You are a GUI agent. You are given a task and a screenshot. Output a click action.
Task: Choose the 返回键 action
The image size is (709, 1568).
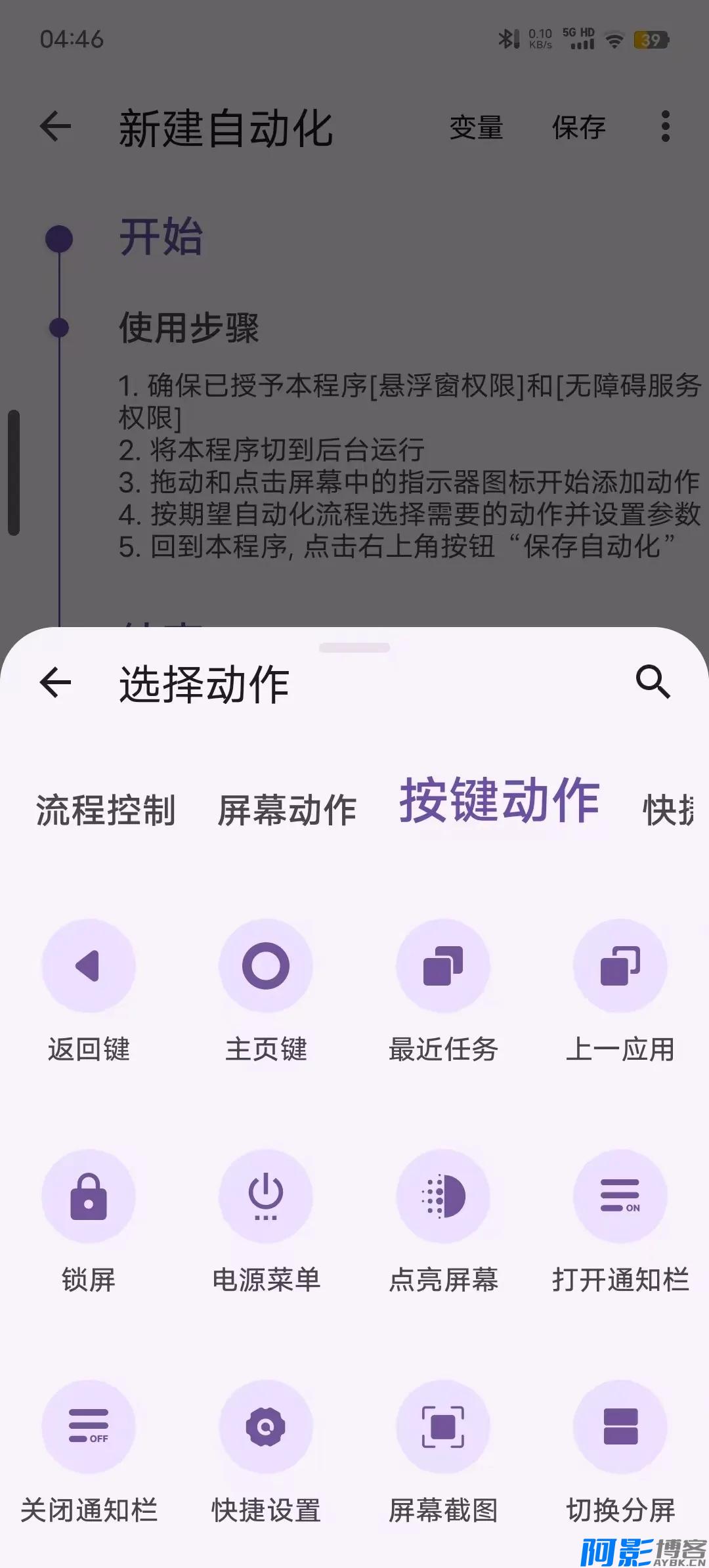coord(89,966)
